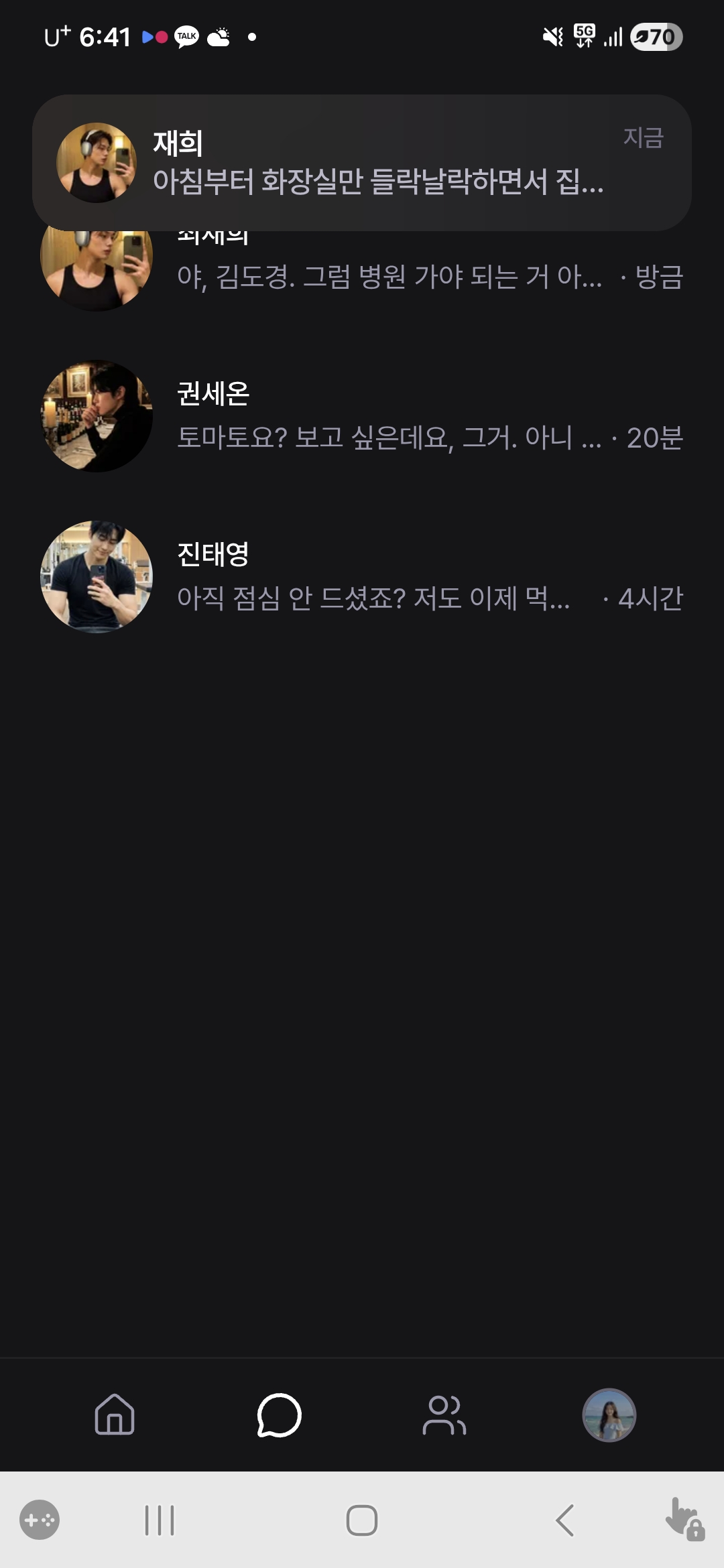Switch to the friends tab
Viewport: 724px width, 1568px height.
[444, 1415]
